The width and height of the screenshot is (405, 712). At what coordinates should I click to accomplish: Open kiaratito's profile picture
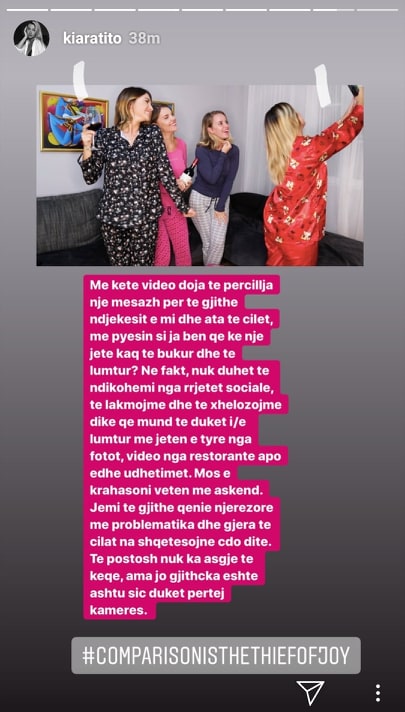(x=31, y=38)
